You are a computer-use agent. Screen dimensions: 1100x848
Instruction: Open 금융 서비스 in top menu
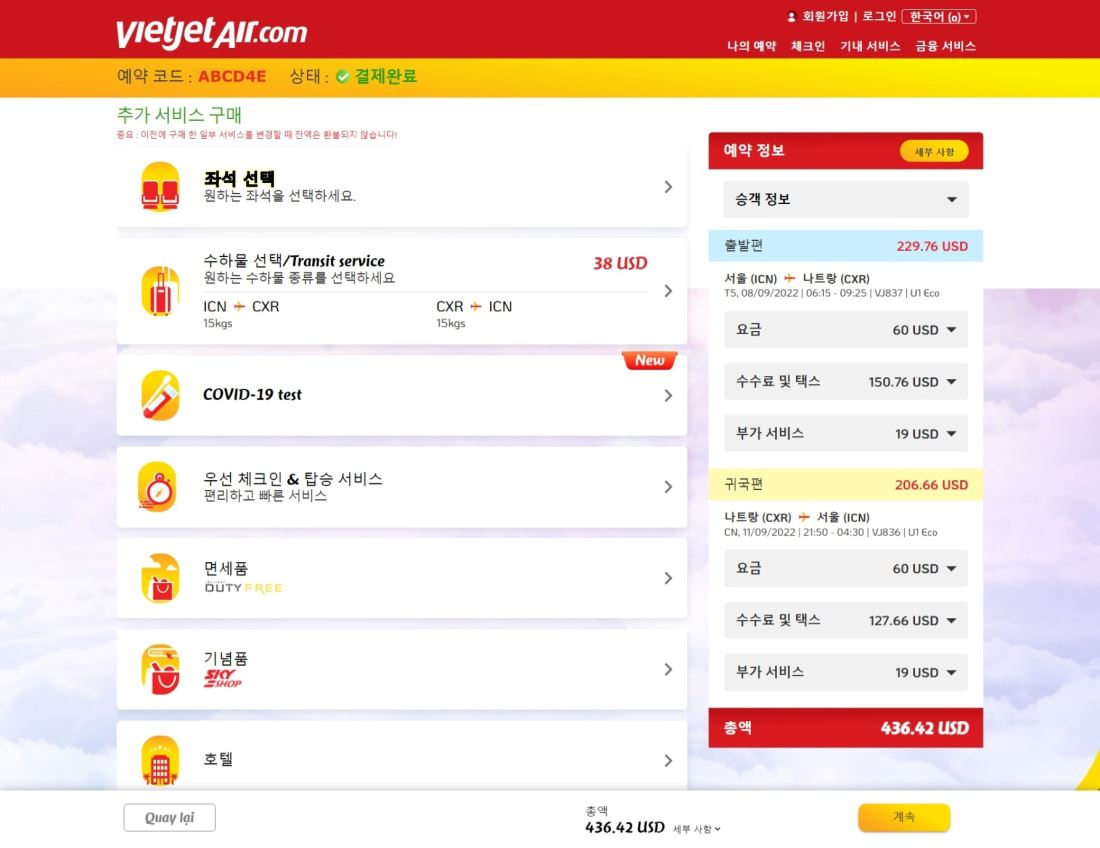[945, 46]
